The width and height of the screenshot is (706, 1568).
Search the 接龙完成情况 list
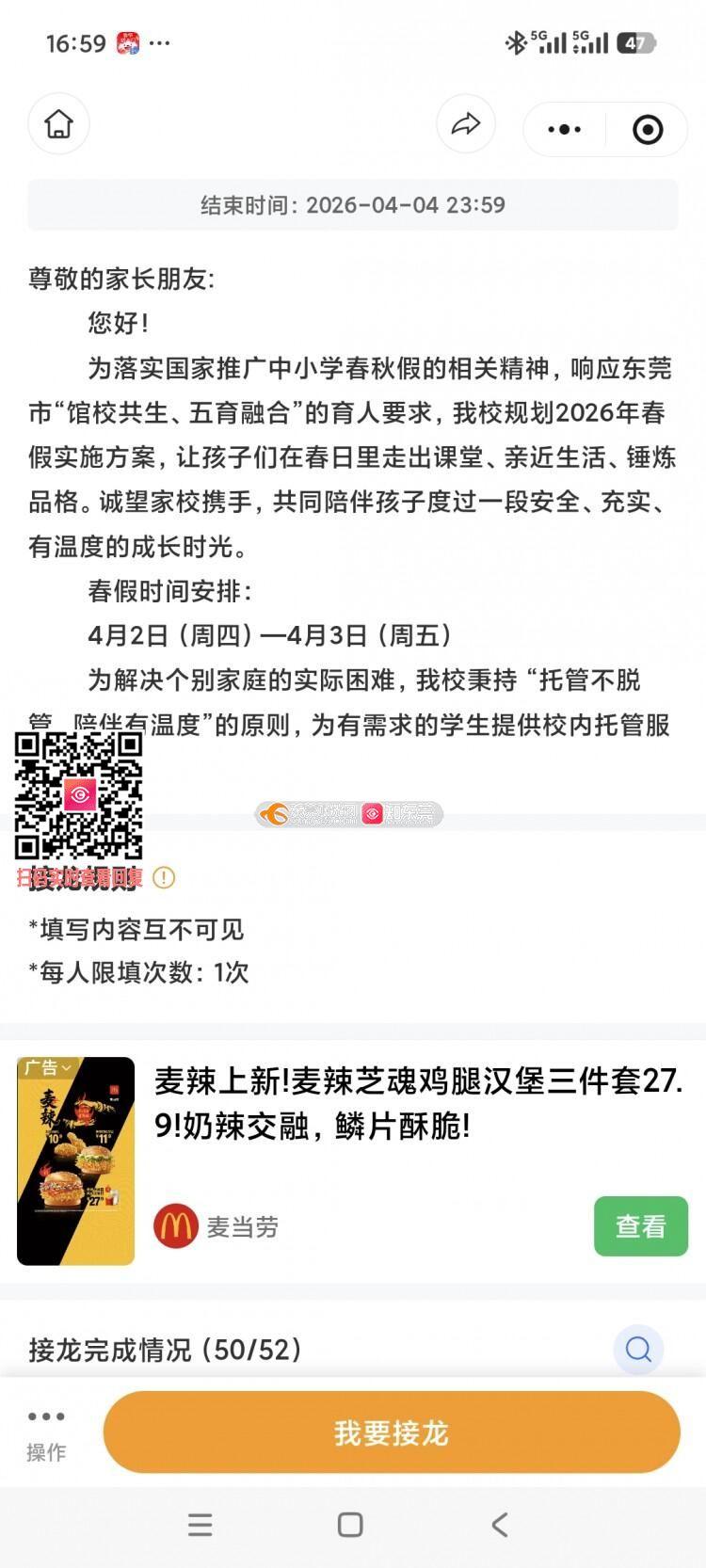638,1350
